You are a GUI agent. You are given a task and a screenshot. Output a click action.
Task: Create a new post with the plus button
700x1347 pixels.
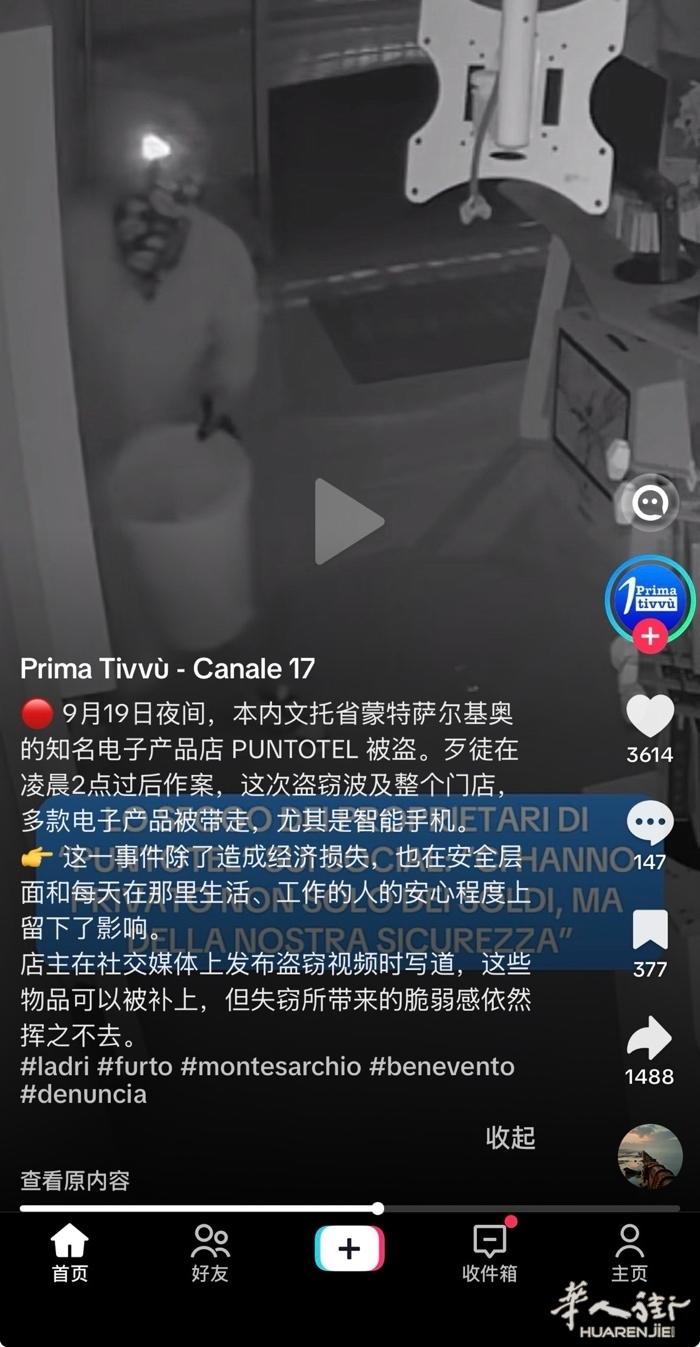pos(349,1248)
